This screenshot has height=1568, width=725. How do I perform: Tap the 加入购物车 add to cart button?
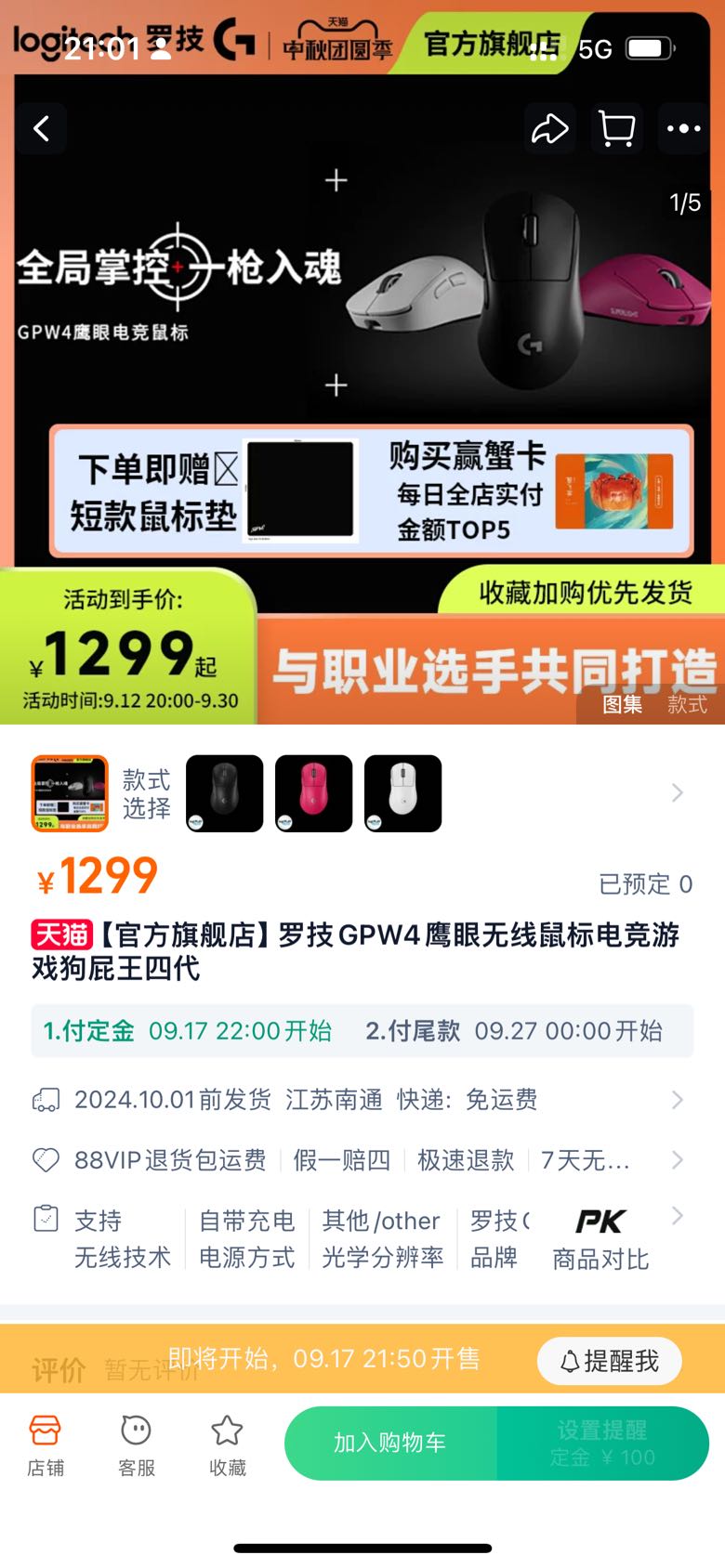click(x=390, y=1443)
